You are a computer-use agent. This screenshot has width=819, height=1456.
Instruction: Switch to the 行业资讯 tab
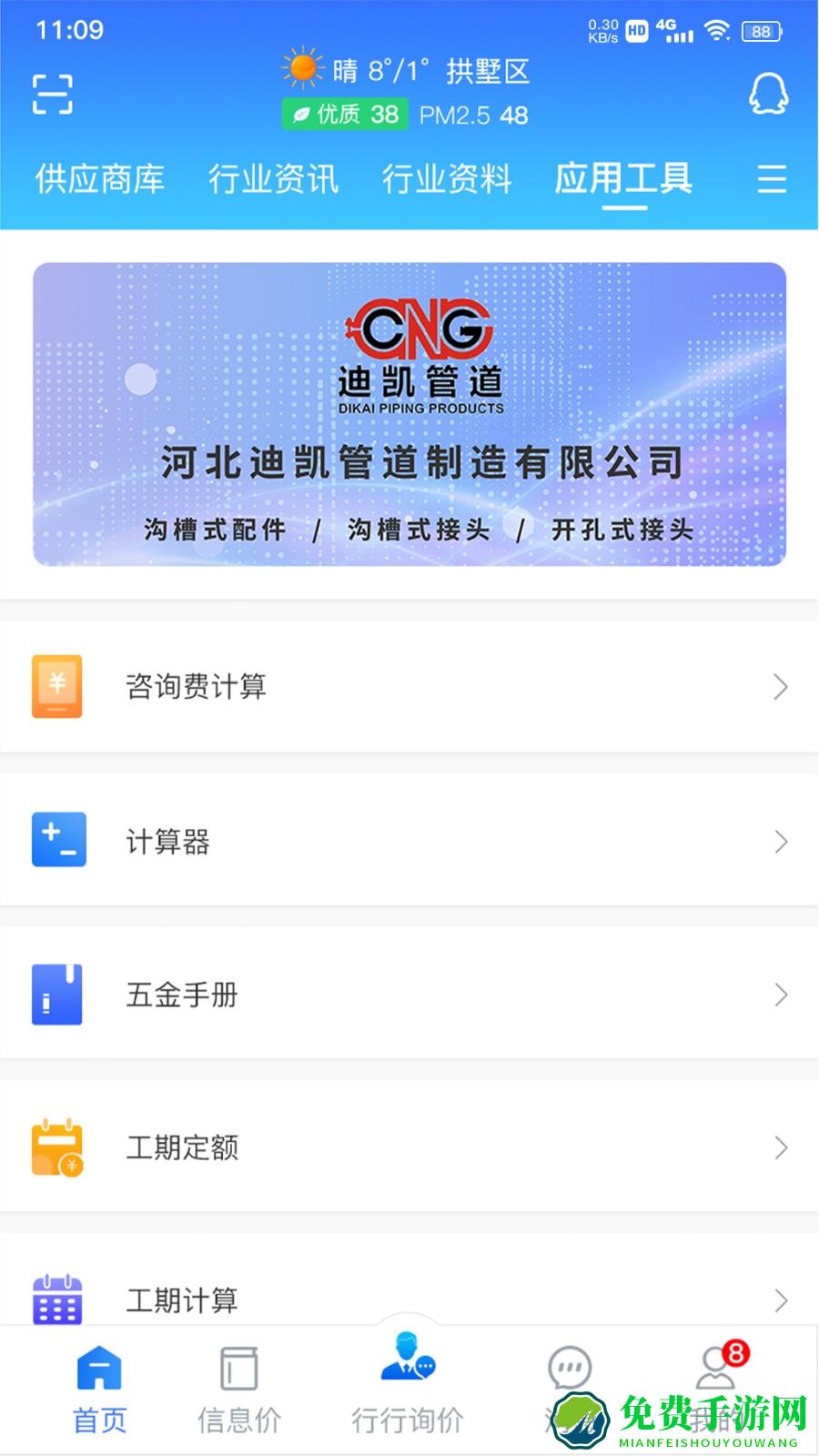273,178
